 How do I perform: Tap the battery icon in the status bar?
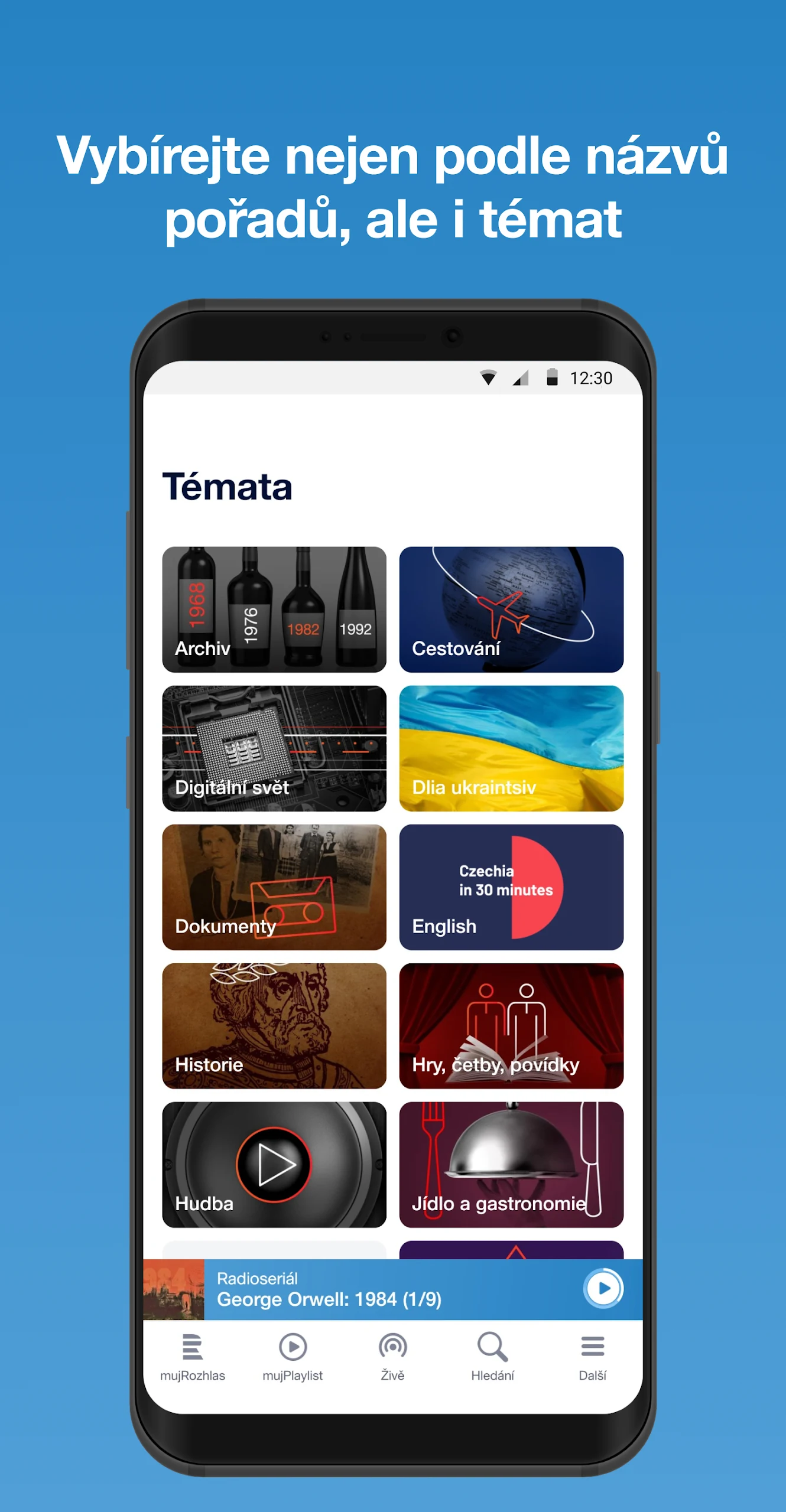click(x=552, y=376)
